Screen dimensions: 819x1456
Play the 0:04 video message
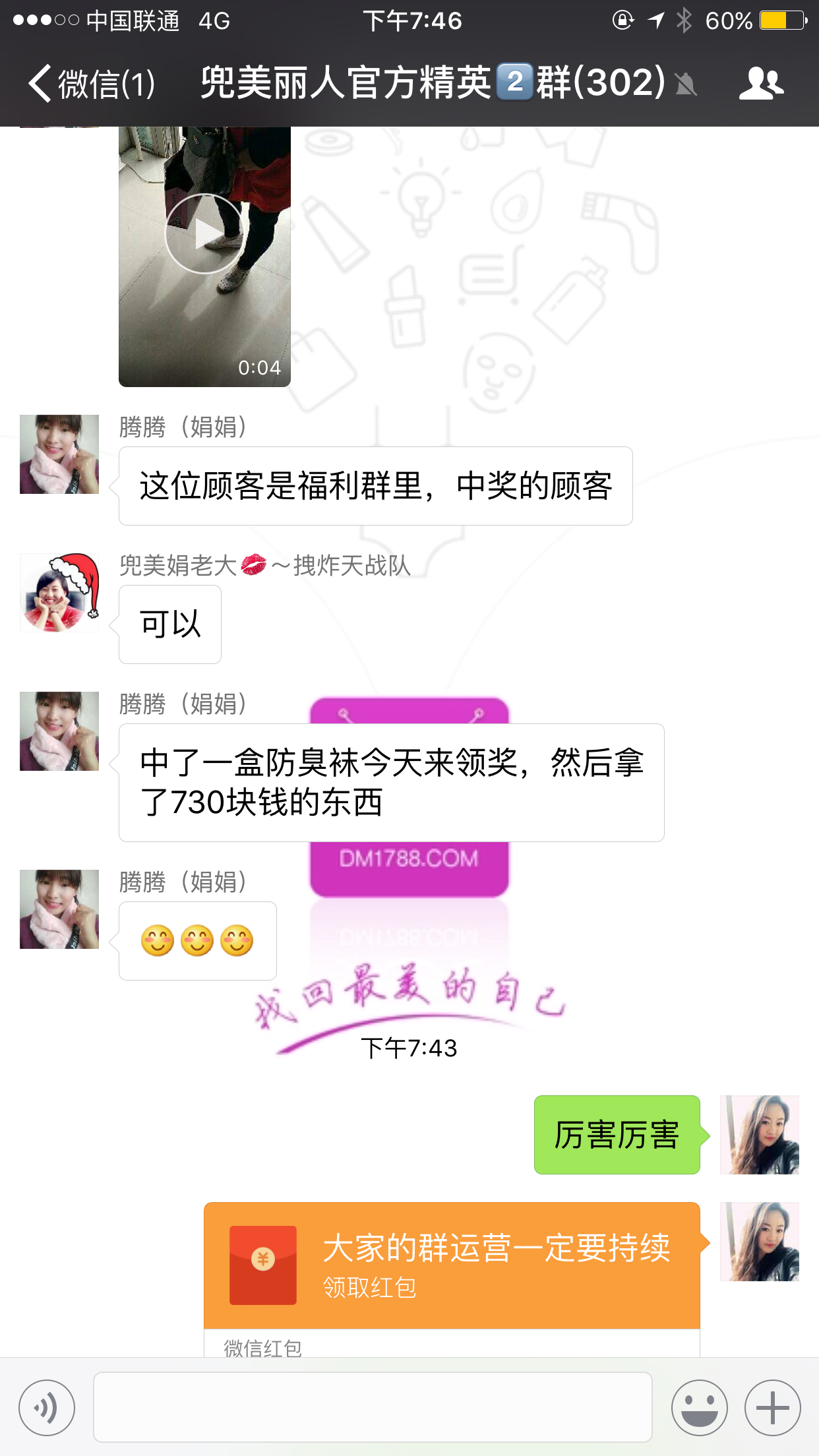coord(204,234)
